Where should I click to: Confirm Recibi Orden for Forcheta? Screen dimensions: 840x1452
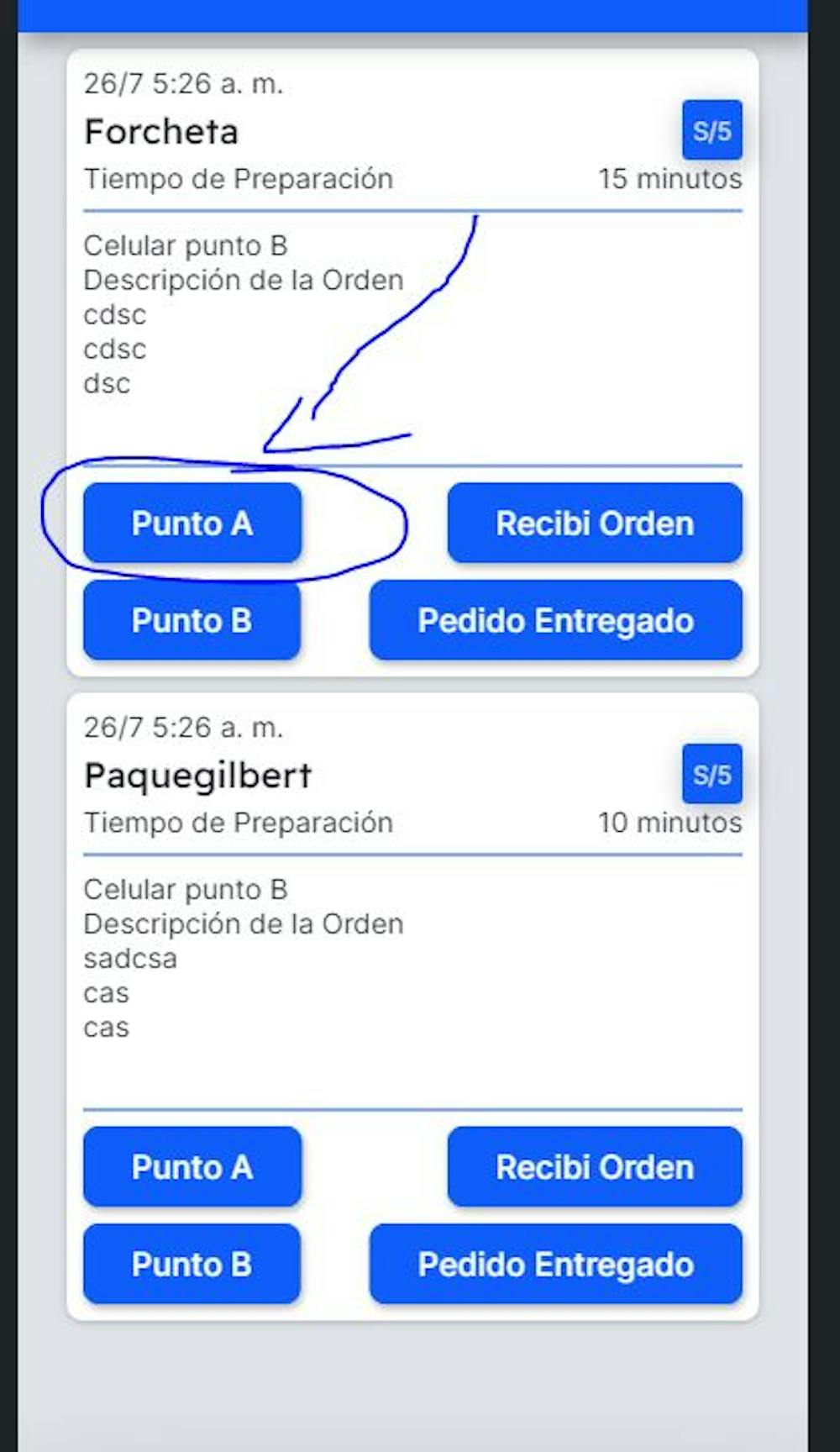click(595, 523)
